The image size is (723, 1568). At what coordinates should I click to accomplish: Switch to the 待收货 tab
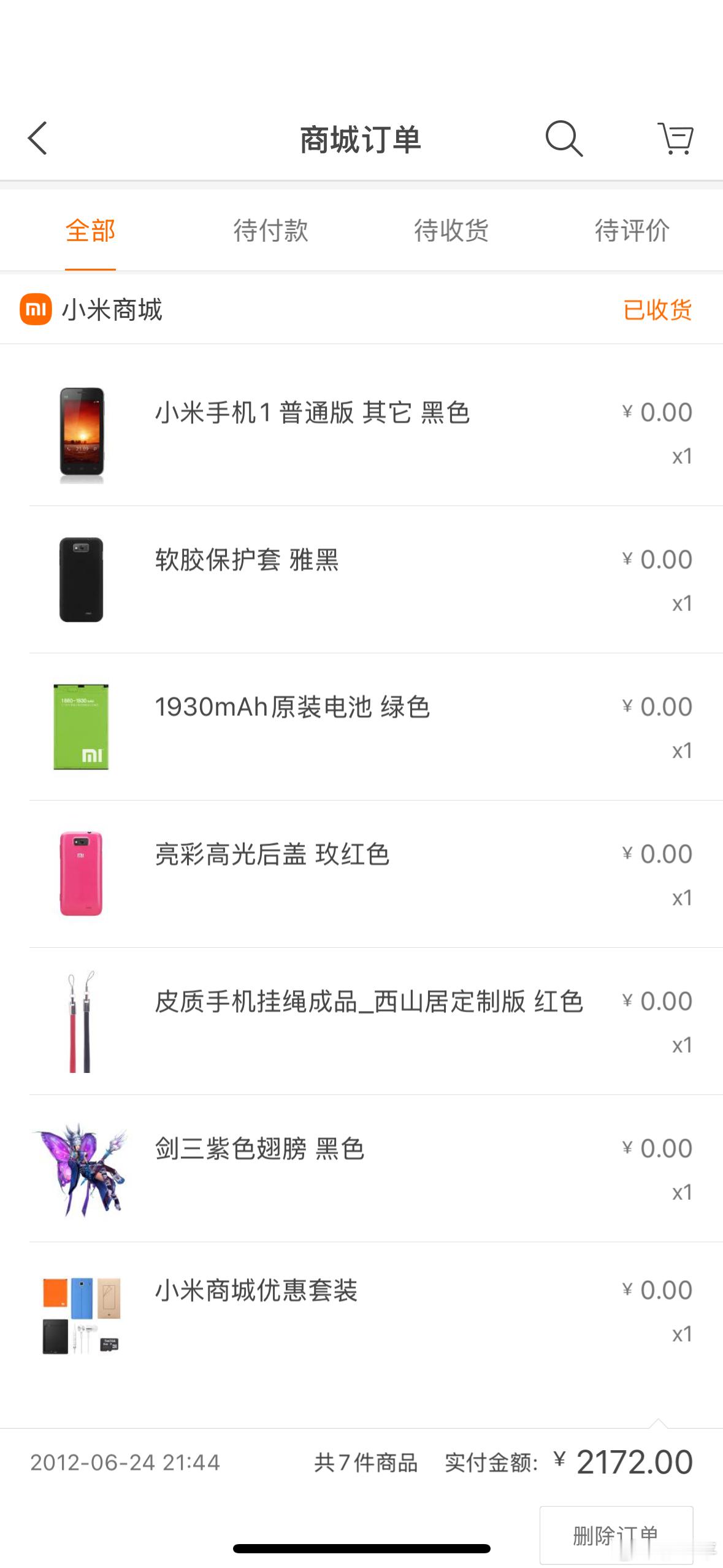452,231
